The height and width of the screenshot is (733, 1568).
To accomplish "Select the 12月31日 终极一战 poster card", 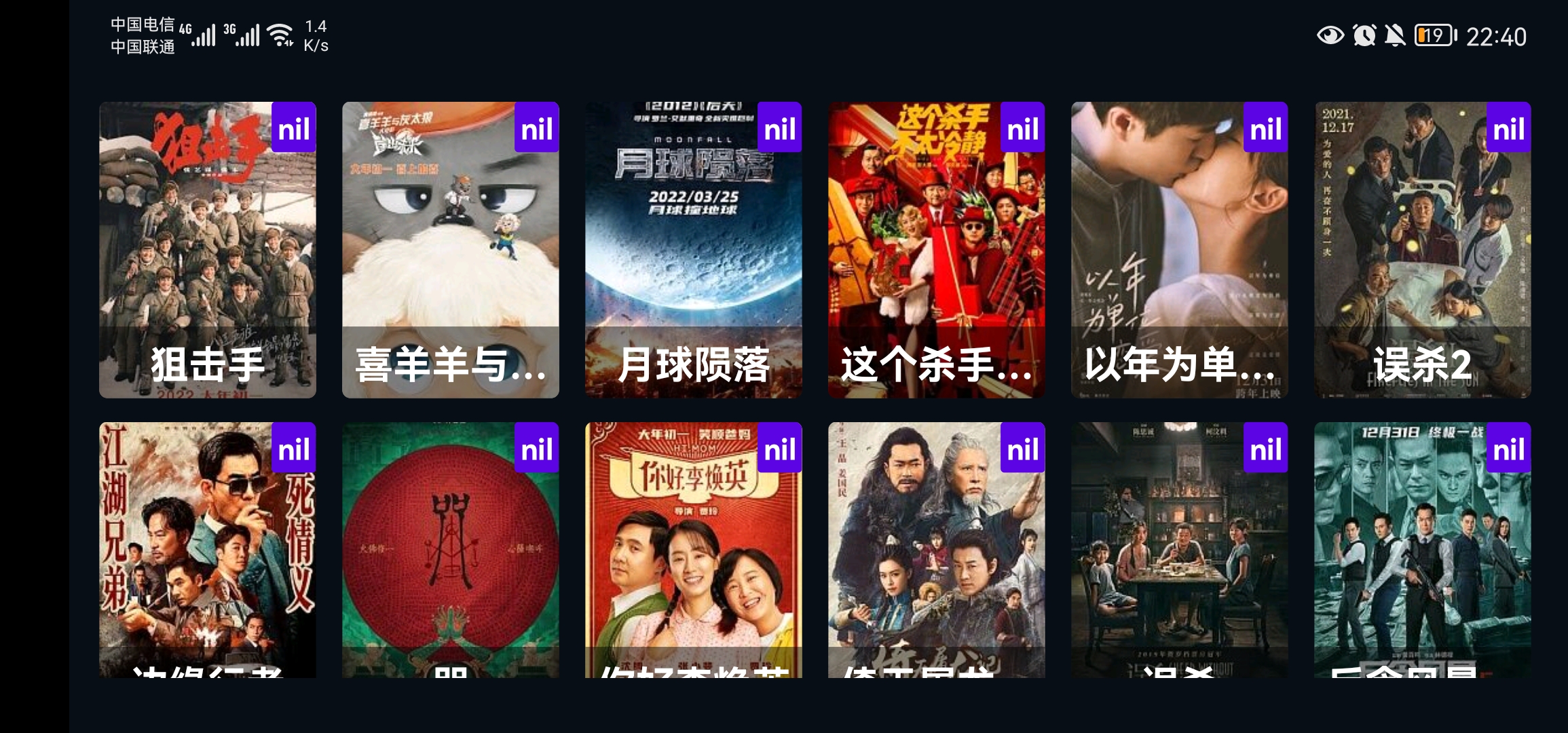I will point(1423,550).
